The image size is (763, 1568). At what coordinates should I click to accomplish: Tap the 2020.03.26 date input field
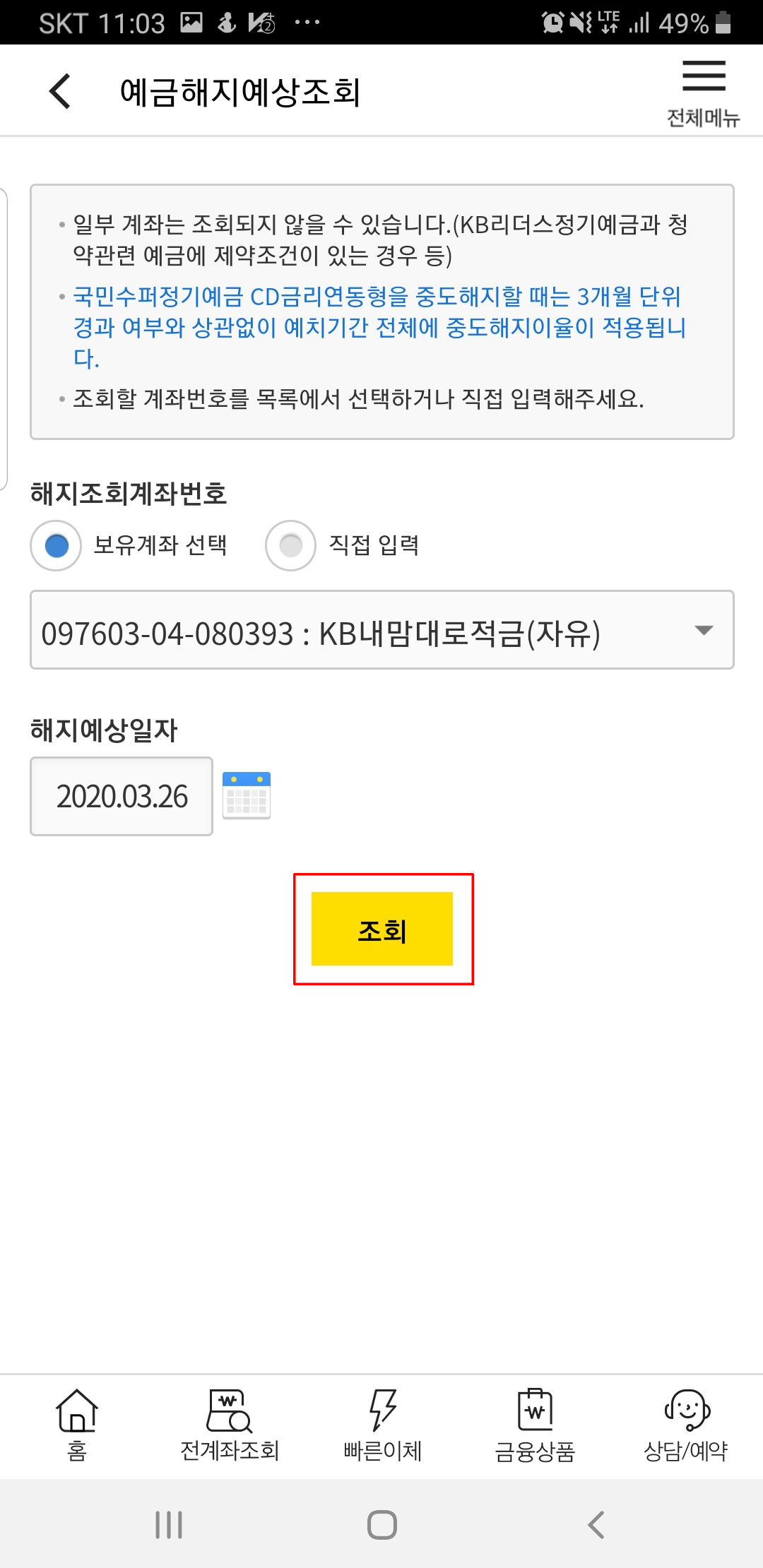[x=121, y=796]
